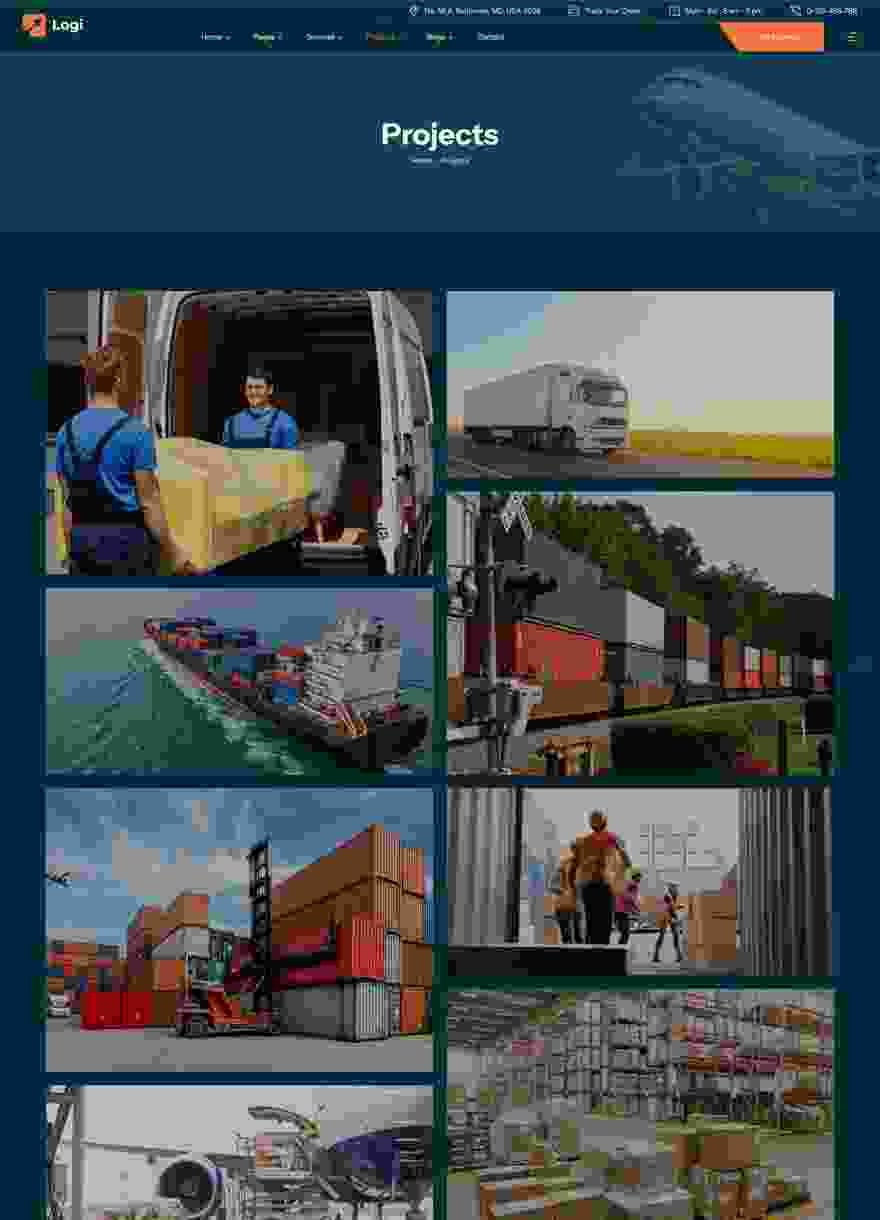Screen dimensions: 880x1220
Task: Open the Projects menu item
Action: (383, 37)
